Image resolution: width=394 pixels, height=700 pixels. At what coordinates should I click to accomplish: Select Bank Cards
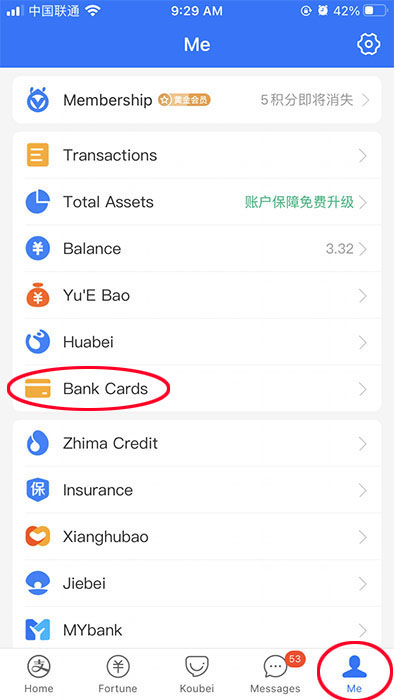coord(197,389)
